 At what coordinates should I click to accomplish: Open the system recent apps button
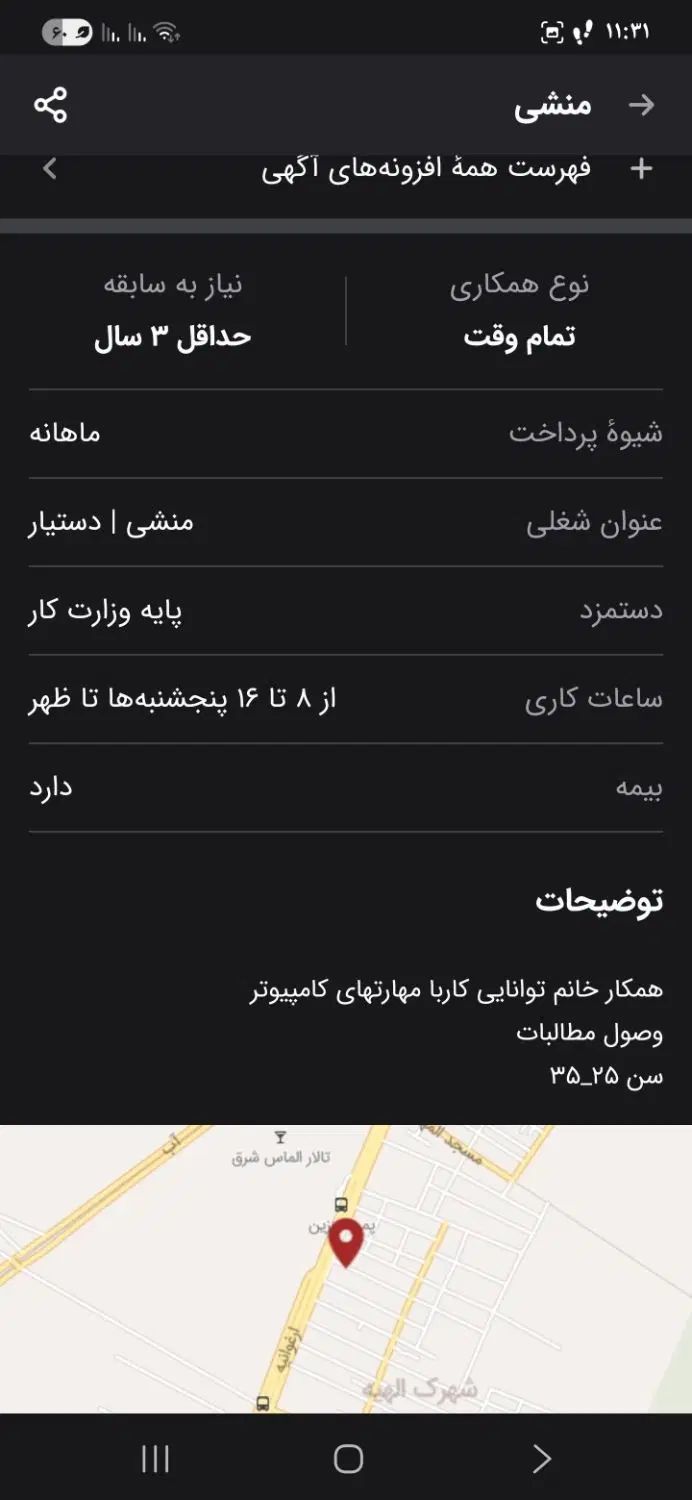click(155, 1459)
